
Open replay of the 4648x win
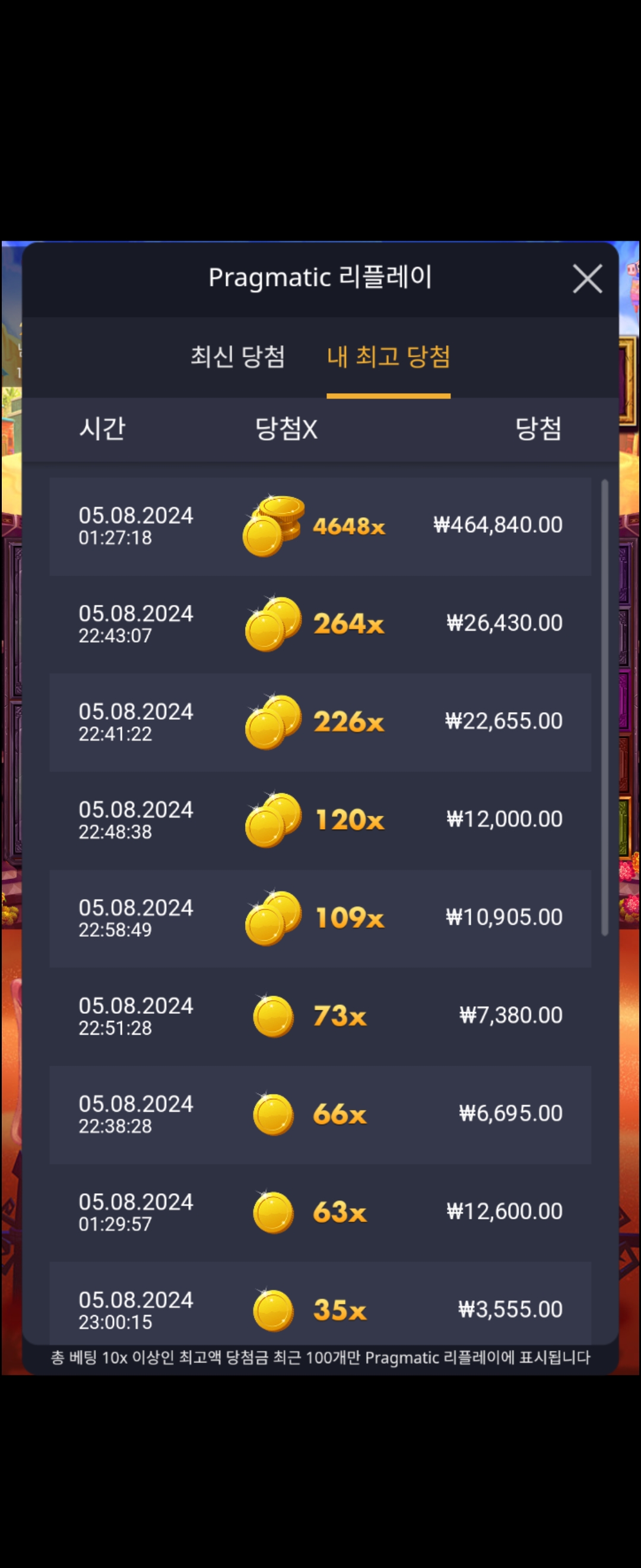320,526
